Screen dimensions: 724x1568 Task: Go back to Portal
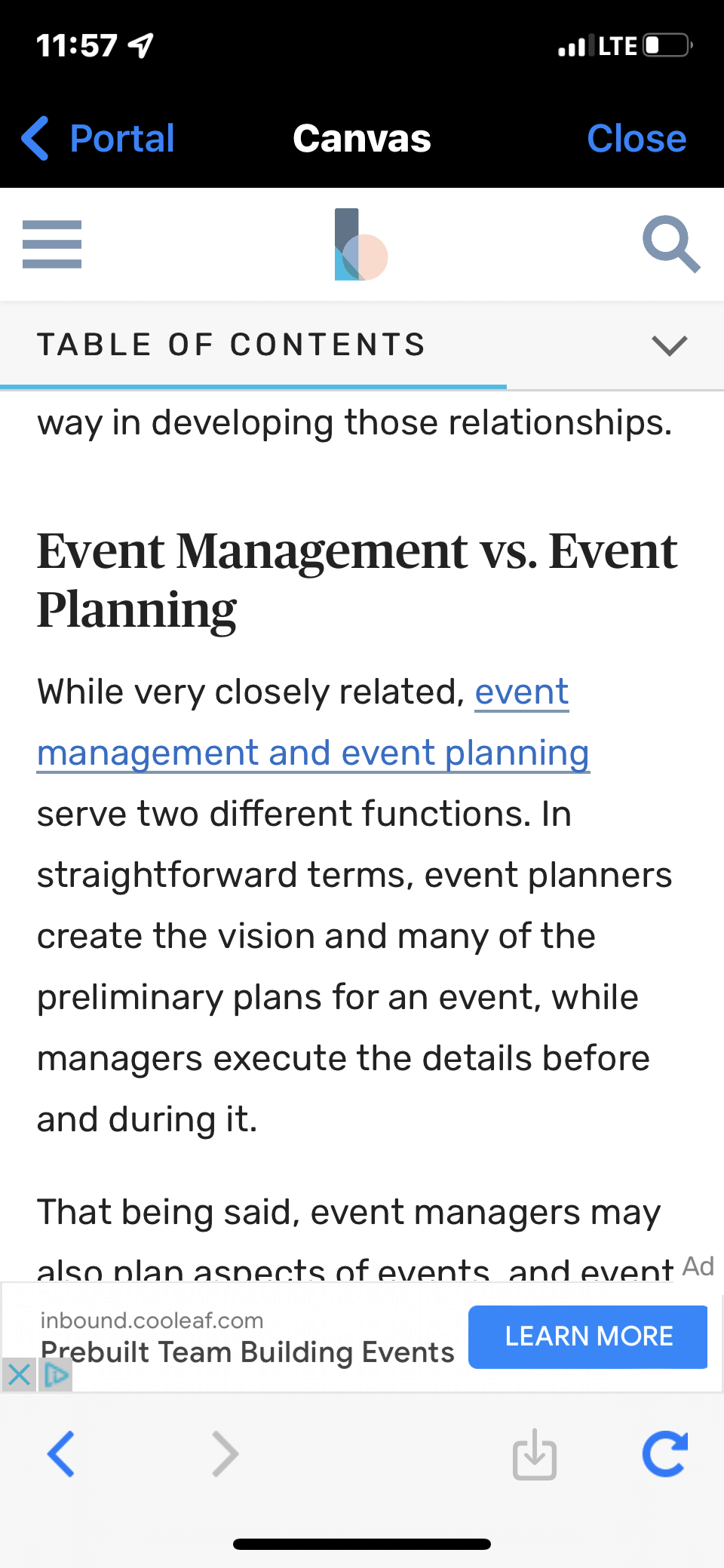point(98,139)
